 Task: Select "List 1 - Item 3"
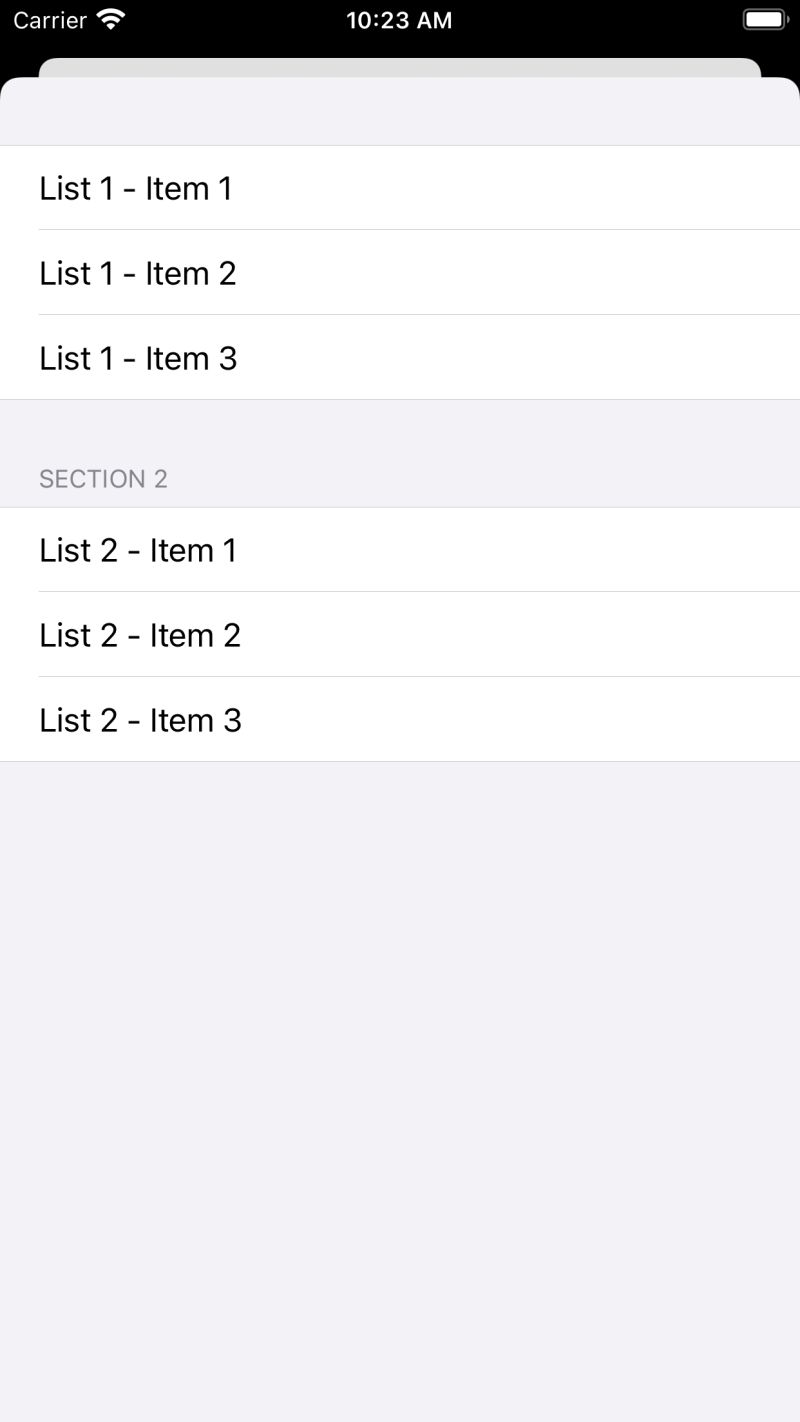pyautogui.click(x=138, y=358)
